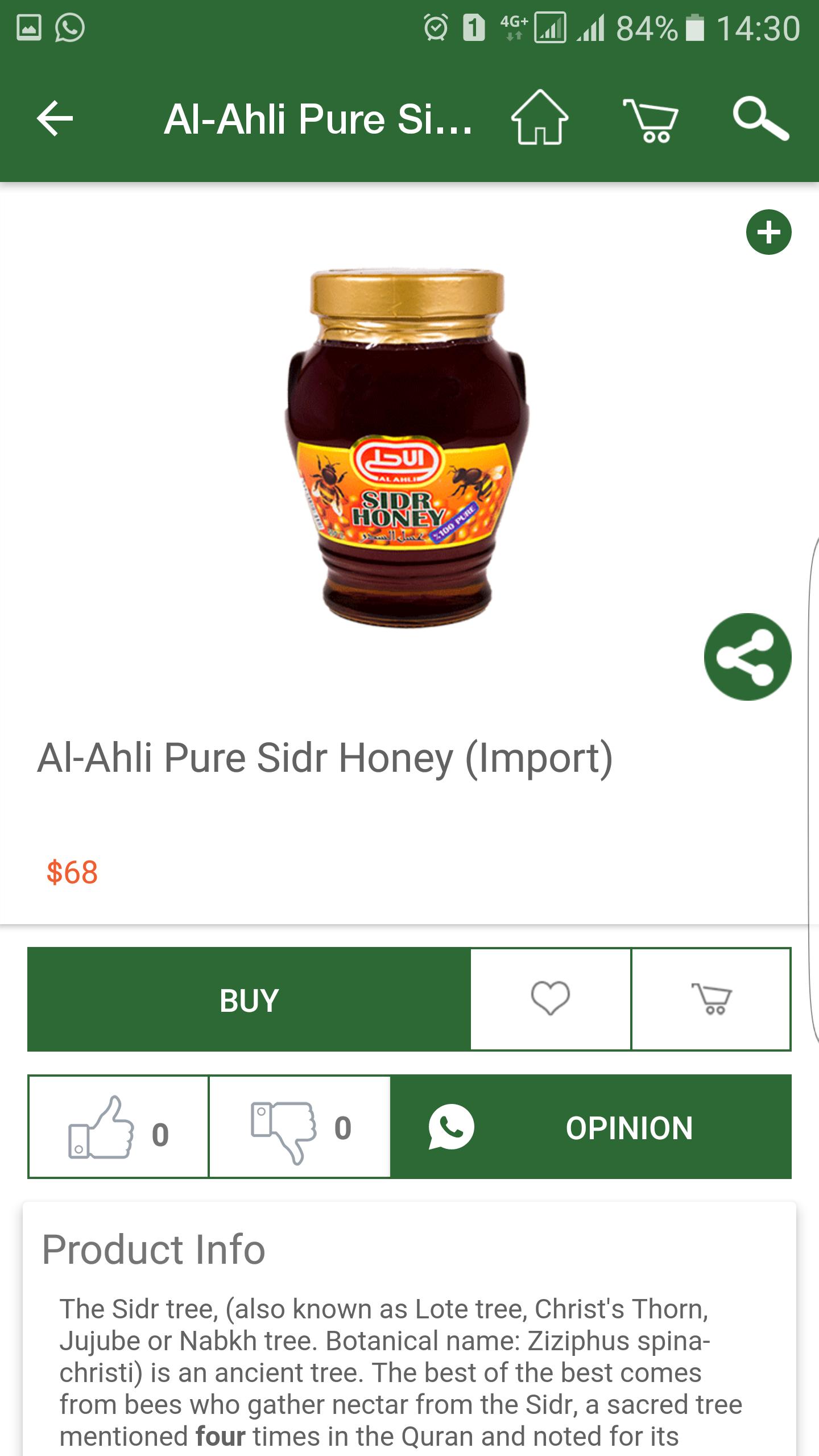
Task: Add product to cart beside heart
Action: pyautogui.click(x=711, y=999)
